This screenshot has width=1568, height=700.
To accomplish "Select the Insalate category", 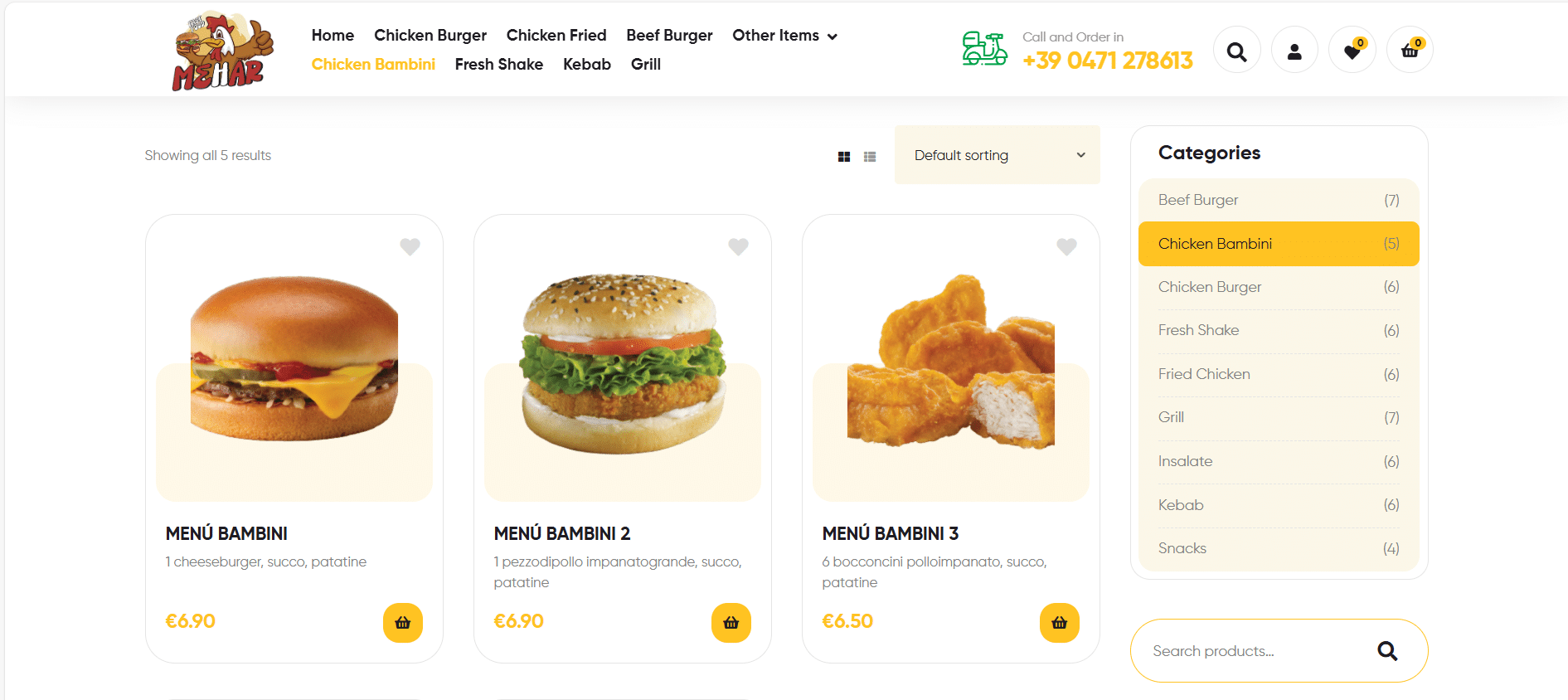I will (x=1185, y=461).
